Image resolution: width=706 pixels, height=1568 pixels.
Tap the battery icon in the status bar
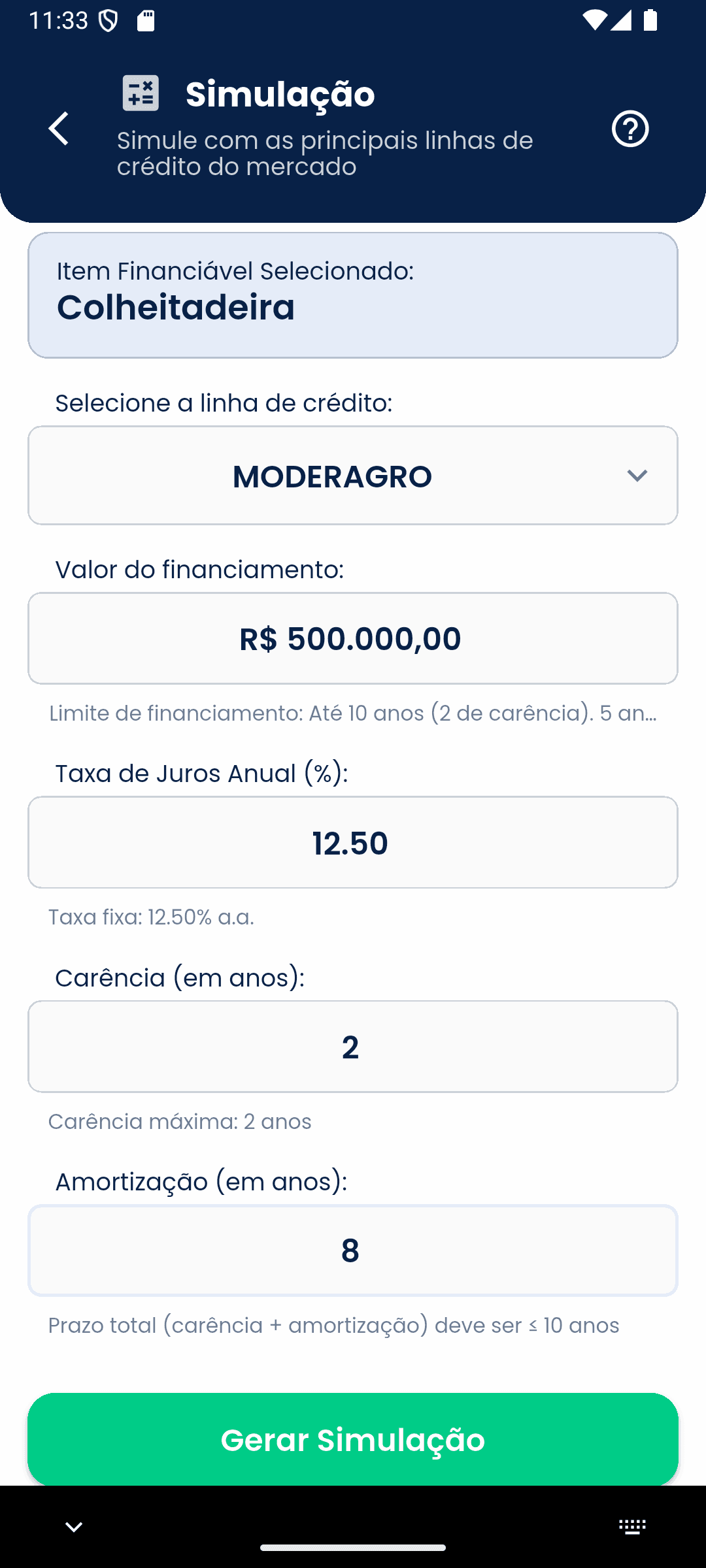pos(651,22)
